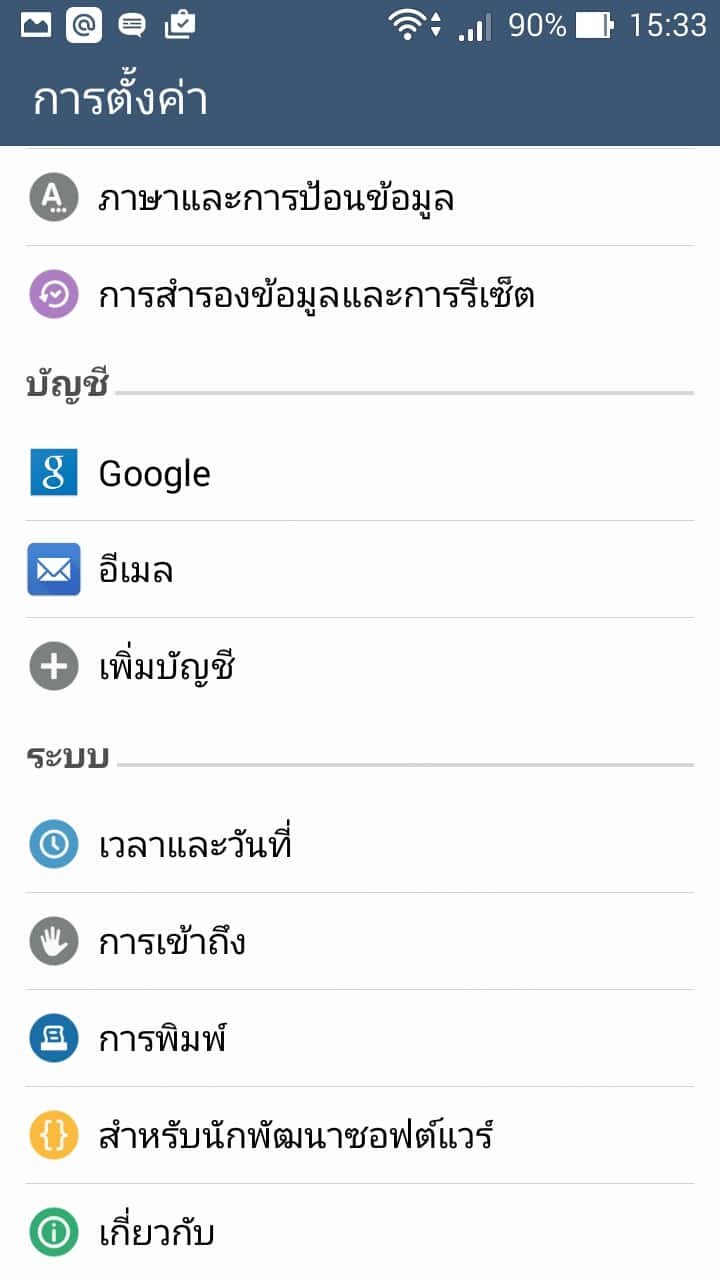
Task: Tap the plus icon to เพิ่มบัญชี
Action: coord(52,665)
